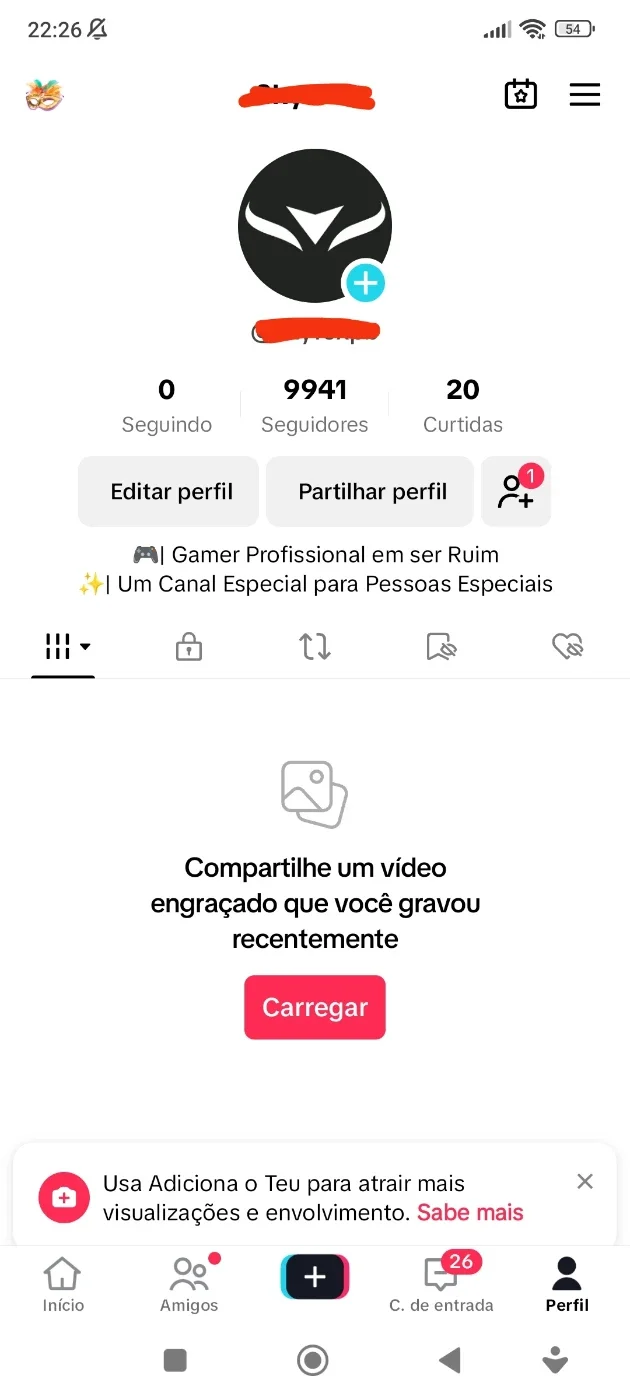Open the Curtidas count

(x=463, y=406)
